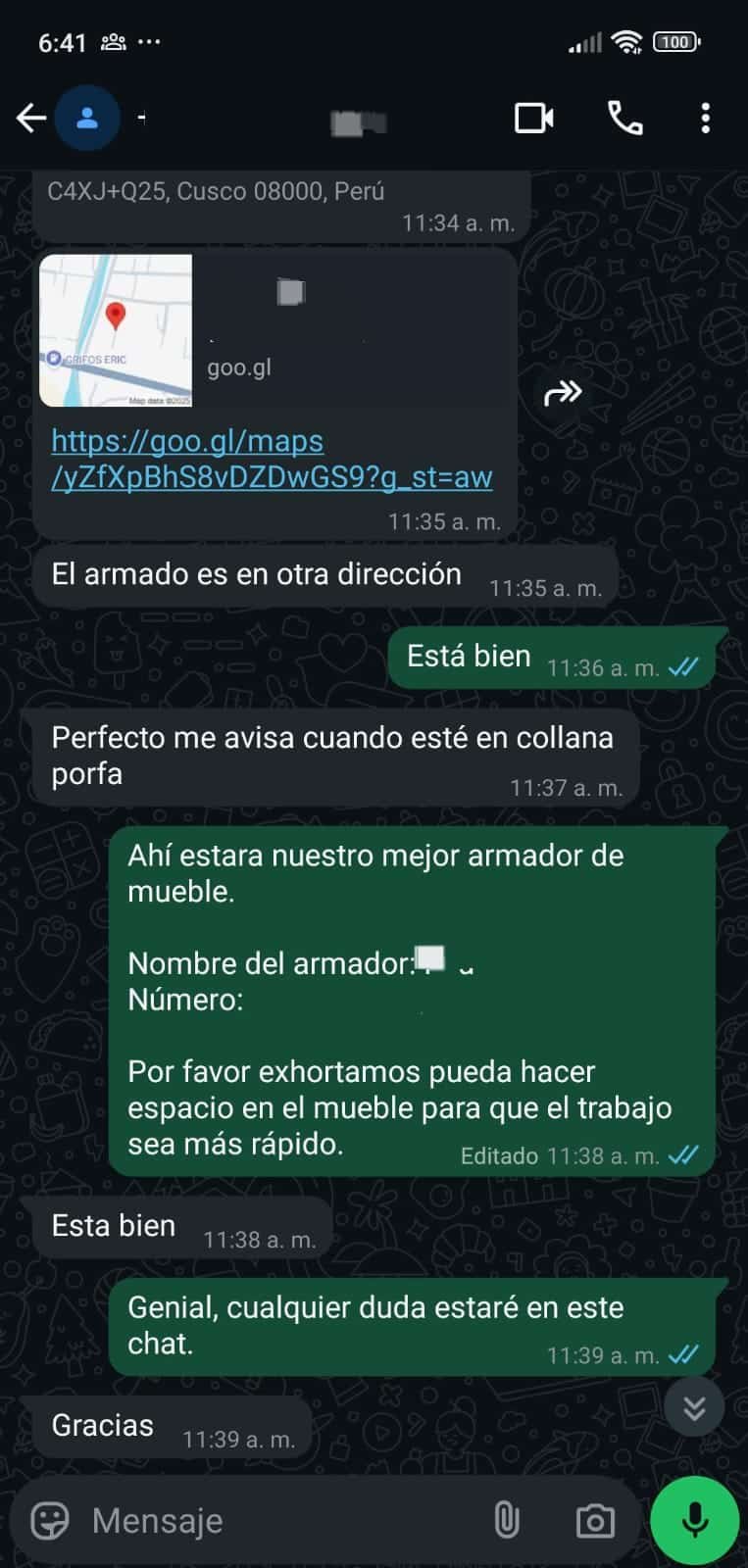Attach a file with the paperclip
Viewport: 748px width, 1568px height.
click(x=506, y=1521)
